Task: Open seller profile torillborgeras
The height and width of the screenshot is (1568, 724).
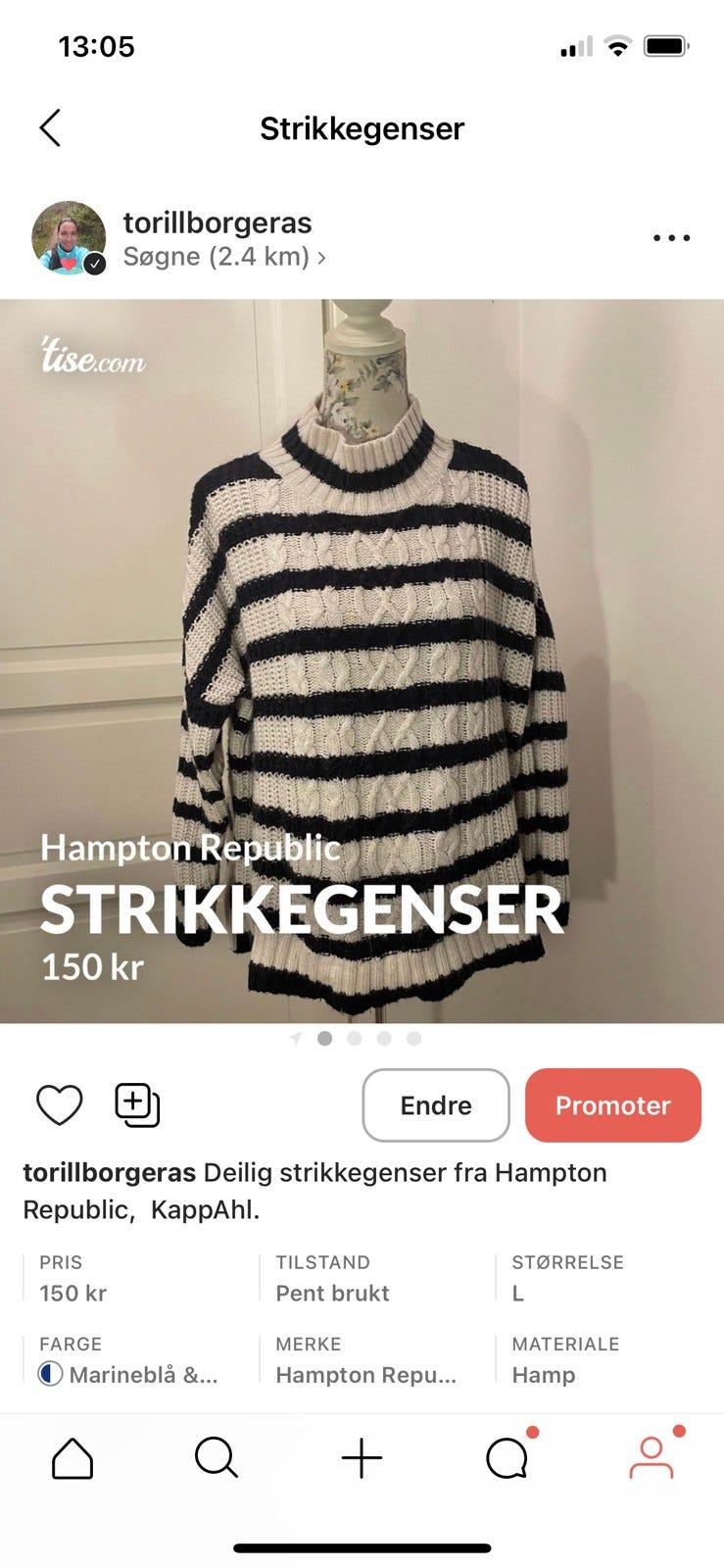Action: [217, 222]
